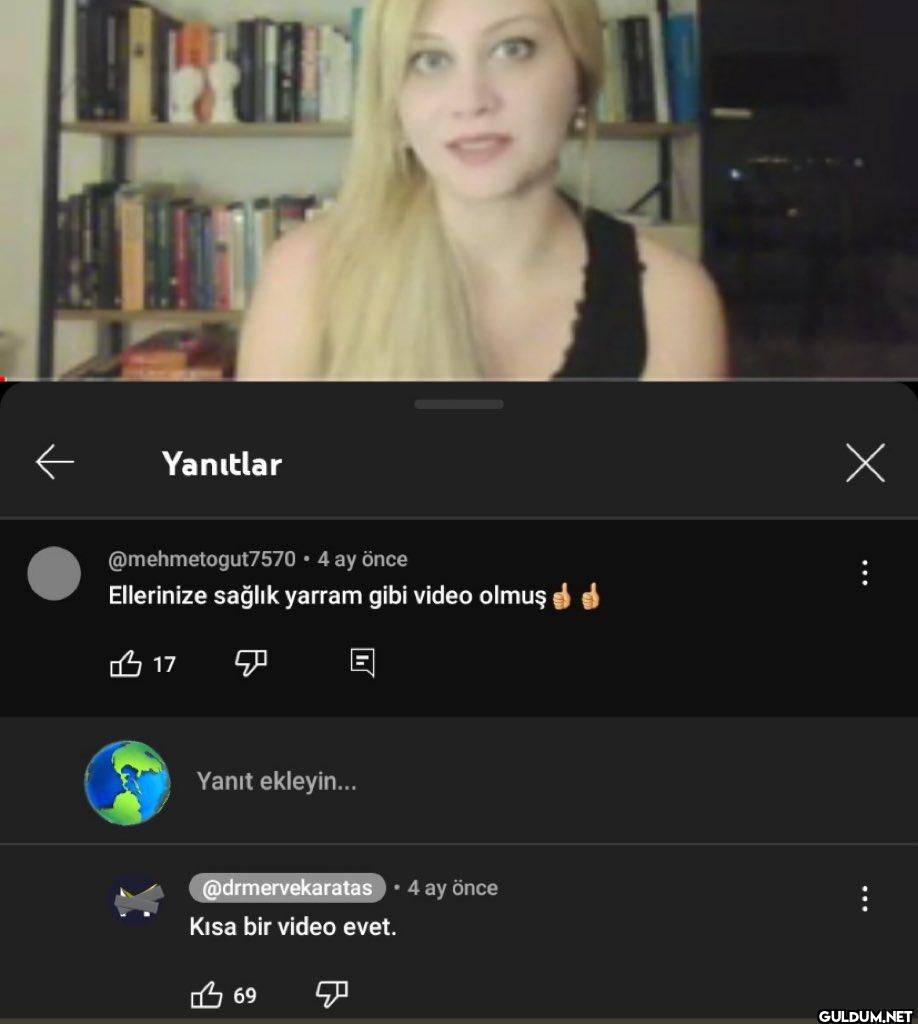Dislike the comment by @mehmetogut7570

pyautogui.click(x=250, y=662)
